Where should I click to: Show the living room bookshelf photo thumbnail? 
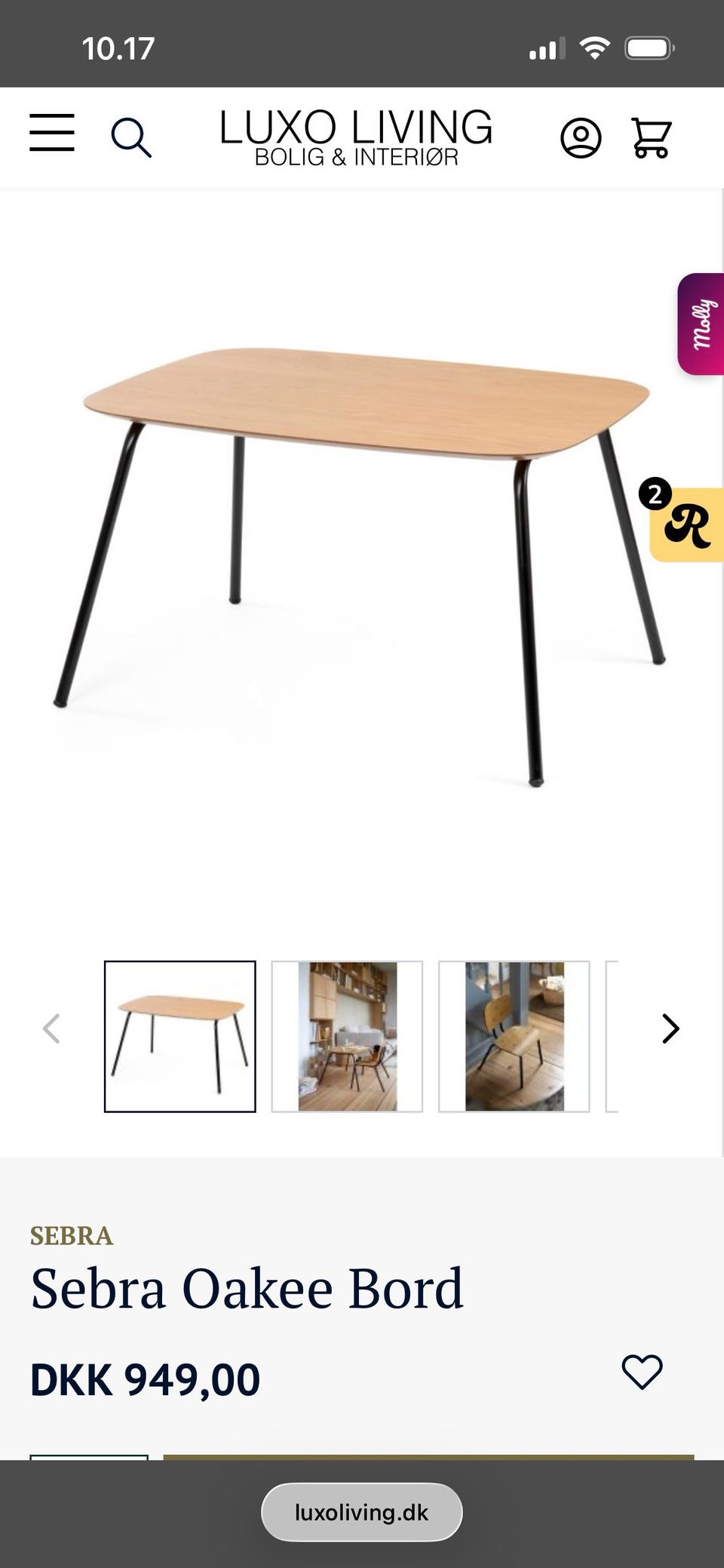tap(347, 1036)
